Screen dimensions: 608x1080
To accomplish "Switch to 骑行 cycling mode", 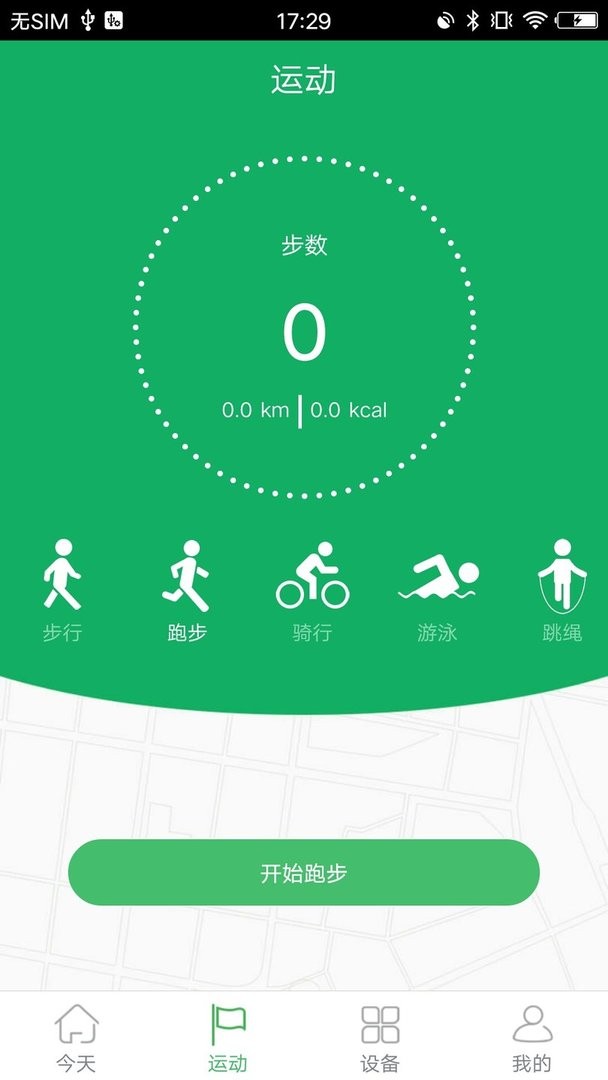I will [x=312, y=590].
